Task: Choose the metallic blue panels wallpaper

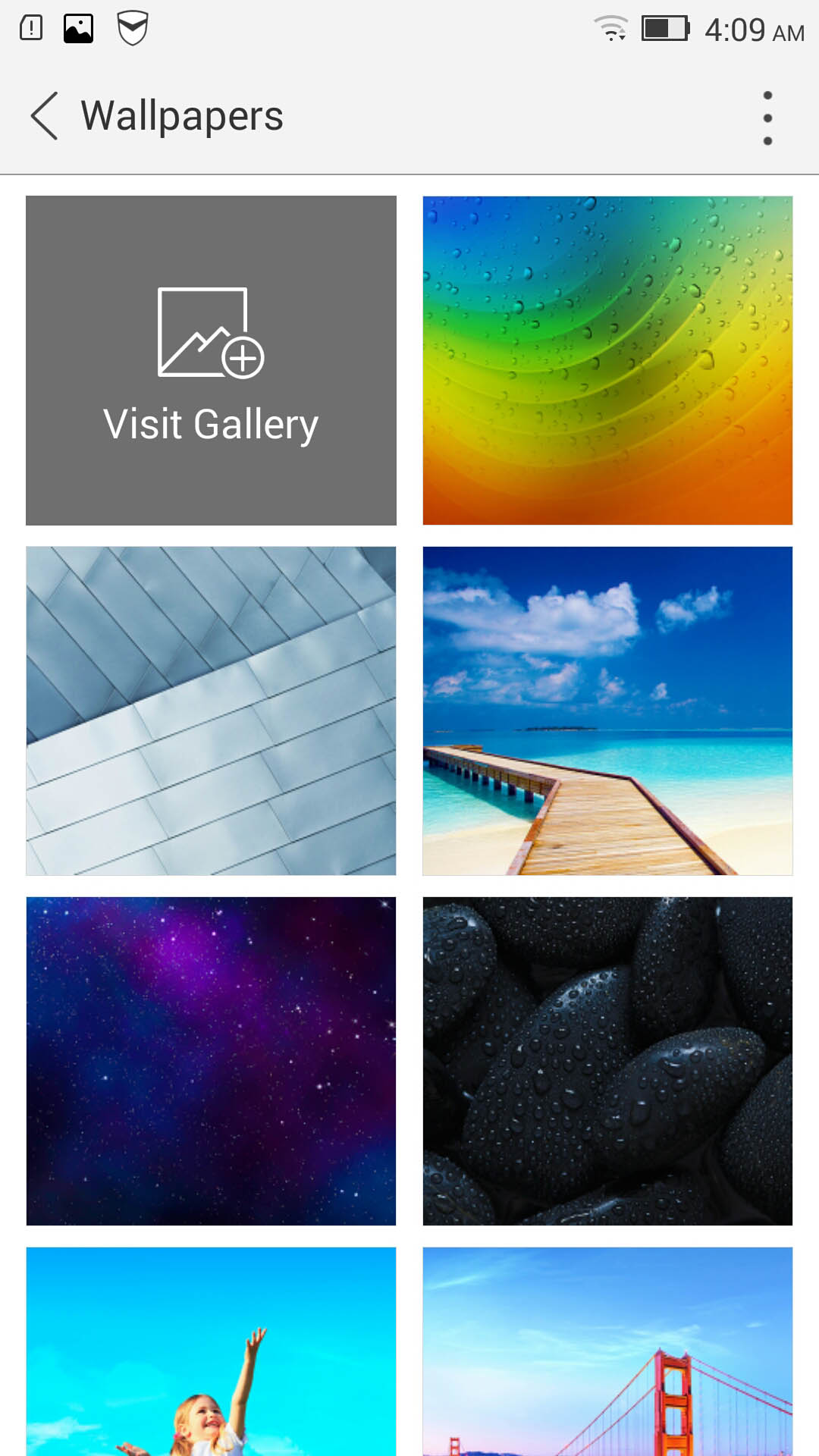Action: coord(211,711)
